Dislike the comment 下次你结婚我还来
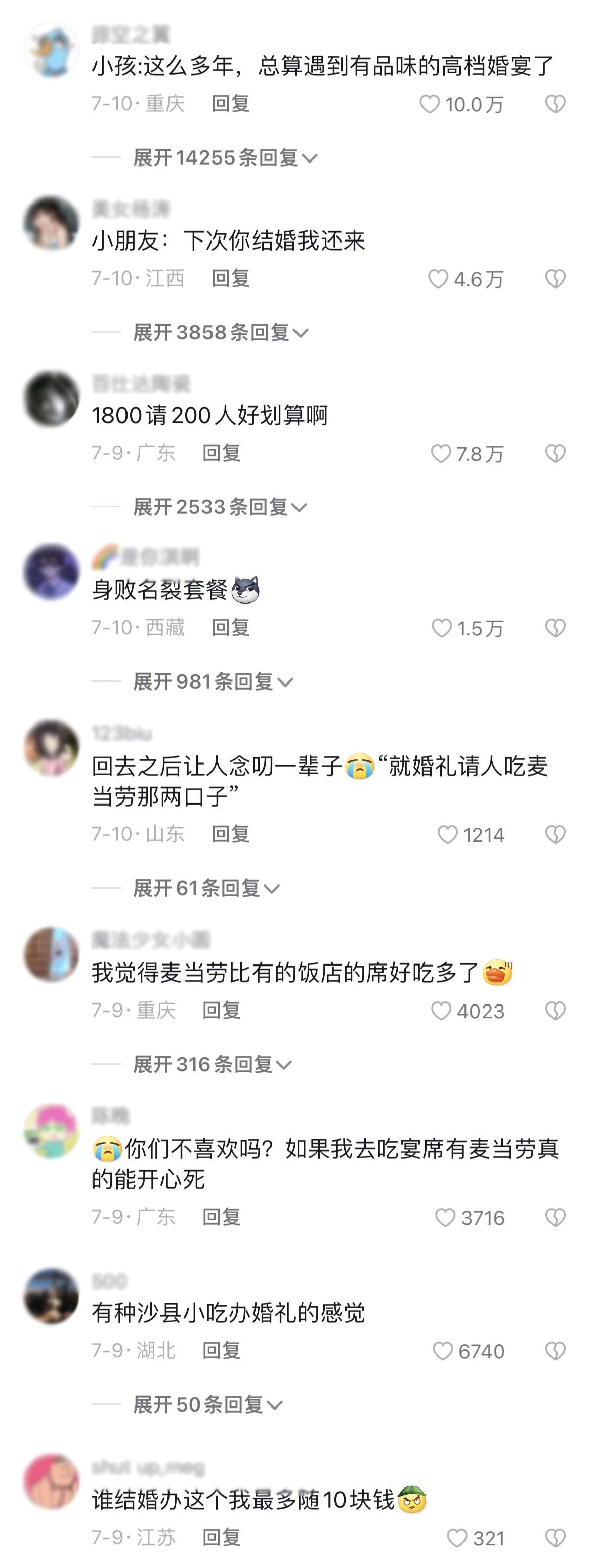Viewport: 592px width, 1568px height. point(555,279)
